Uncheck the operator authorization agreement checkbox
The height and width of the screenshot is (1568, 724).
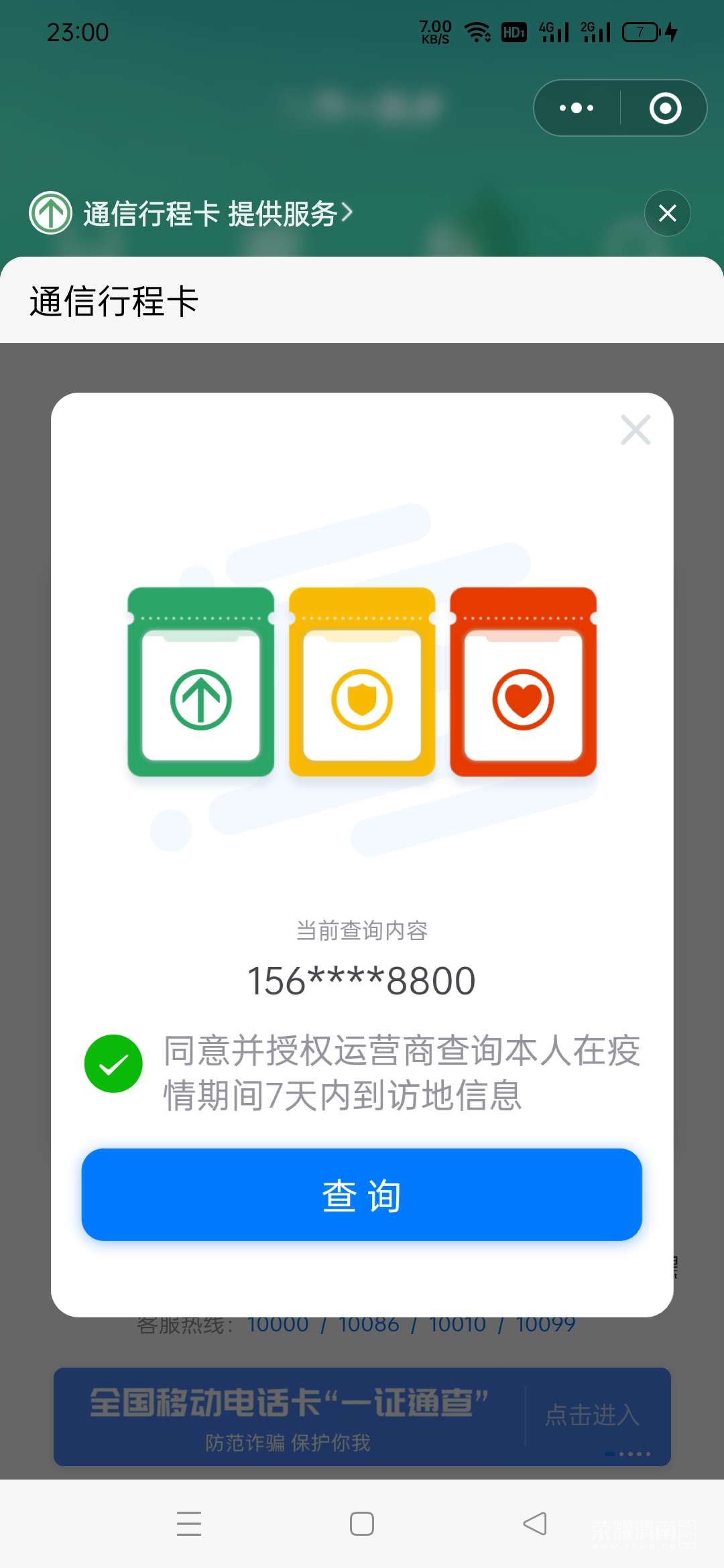tap(113, 1063)
